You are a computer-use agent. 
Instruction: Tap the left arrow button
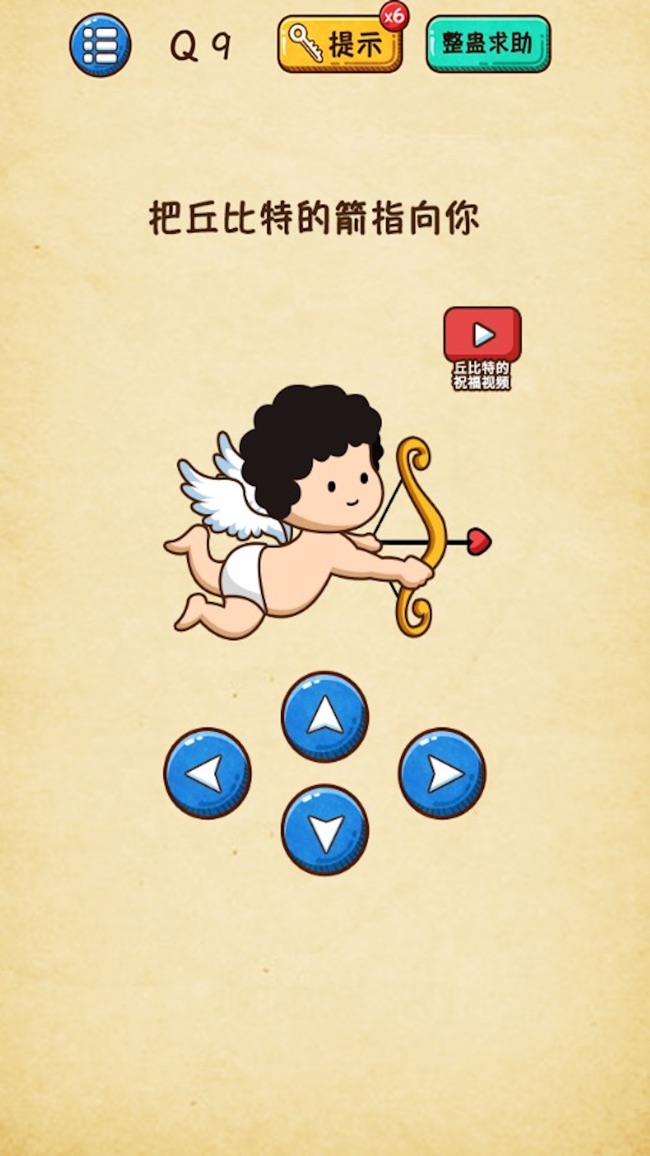(x=207, y=773)
